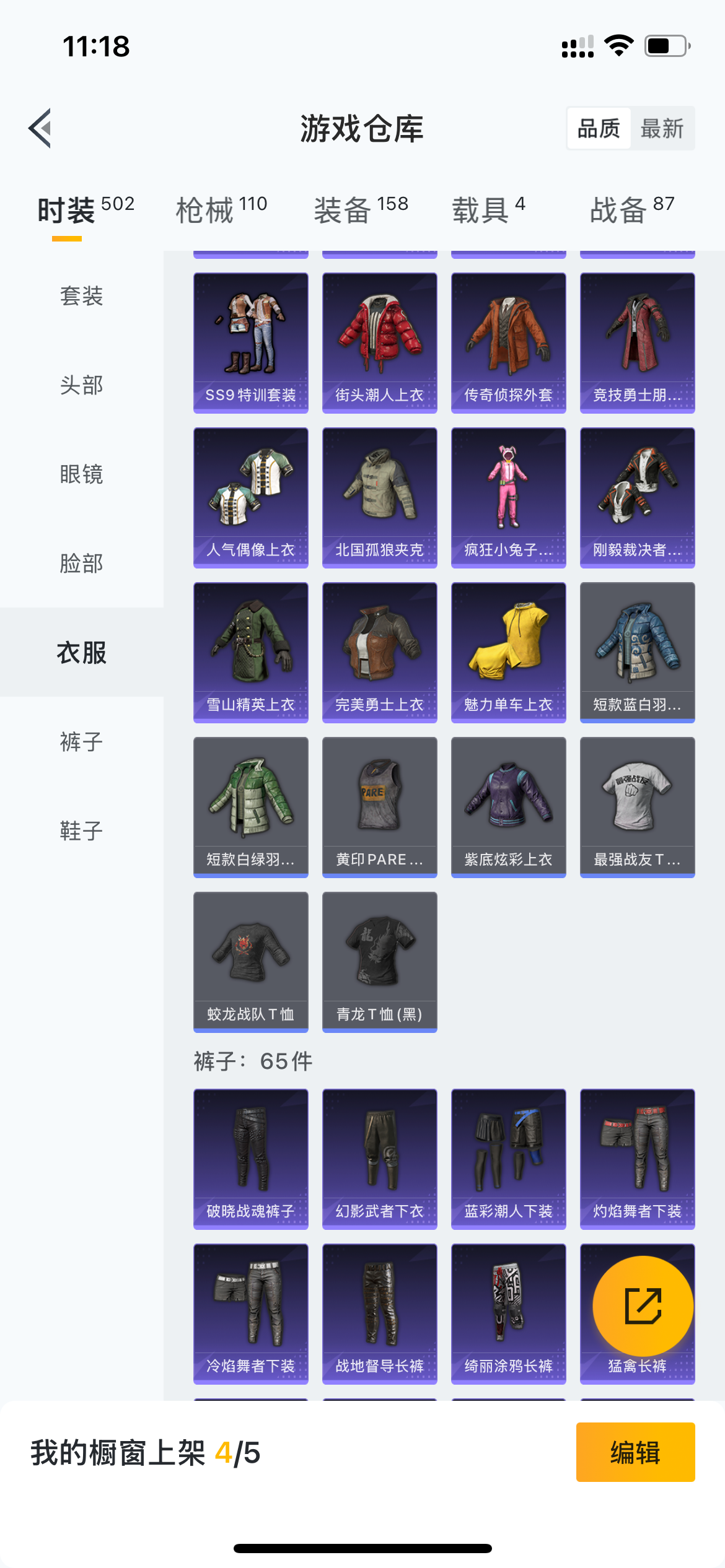This screenshot has width=725, height=1568.
Task: Select 套装 in the side menu
Action: tap(81, 296)
